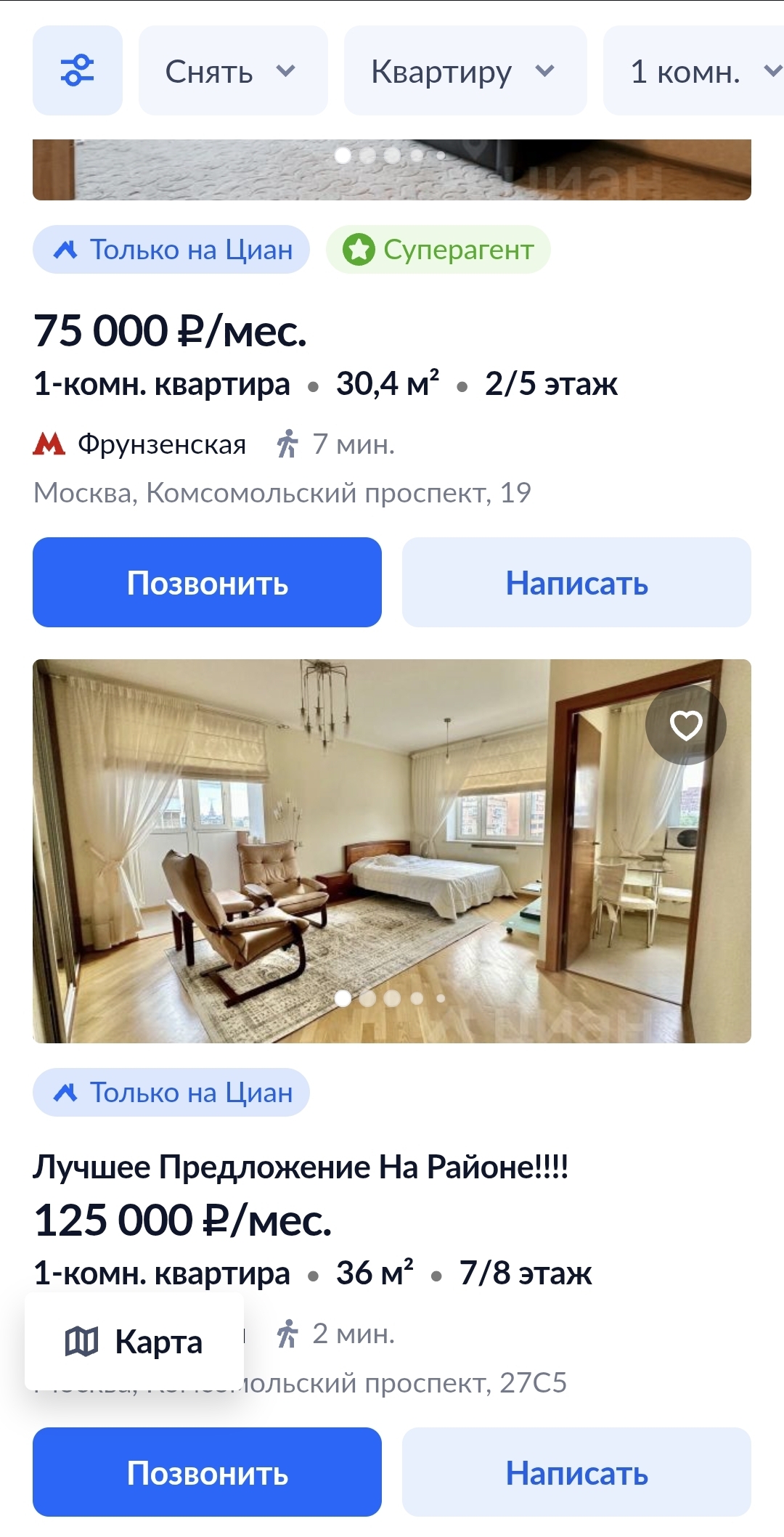Write to the 75 000 ₽ apartment agent

[576, 582]
